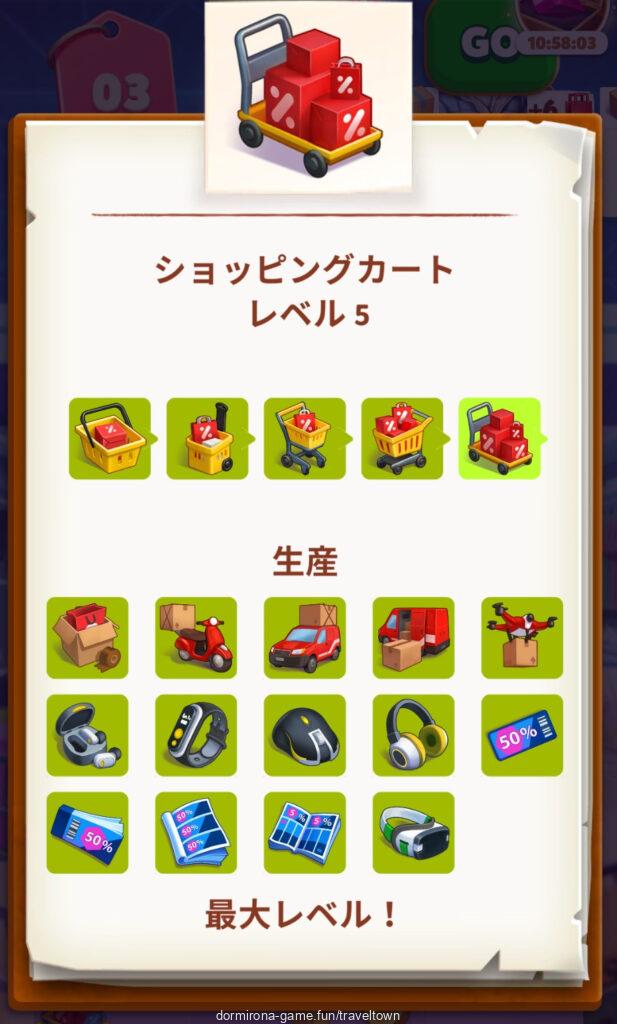Open the stacked 50% coupons item
Screen dimensions: 617x1024
point(87,832)
